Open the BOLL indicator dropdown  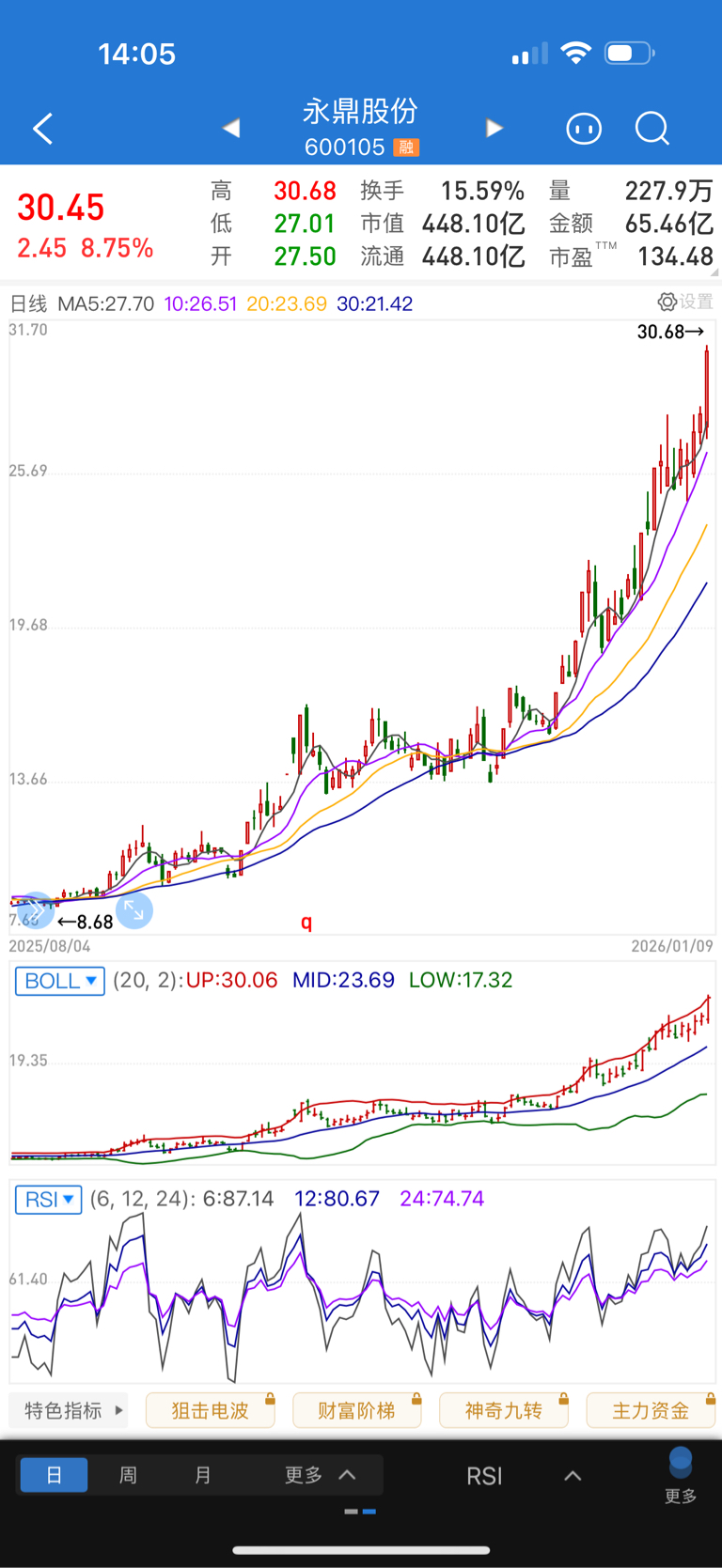(x=59, y=980)
